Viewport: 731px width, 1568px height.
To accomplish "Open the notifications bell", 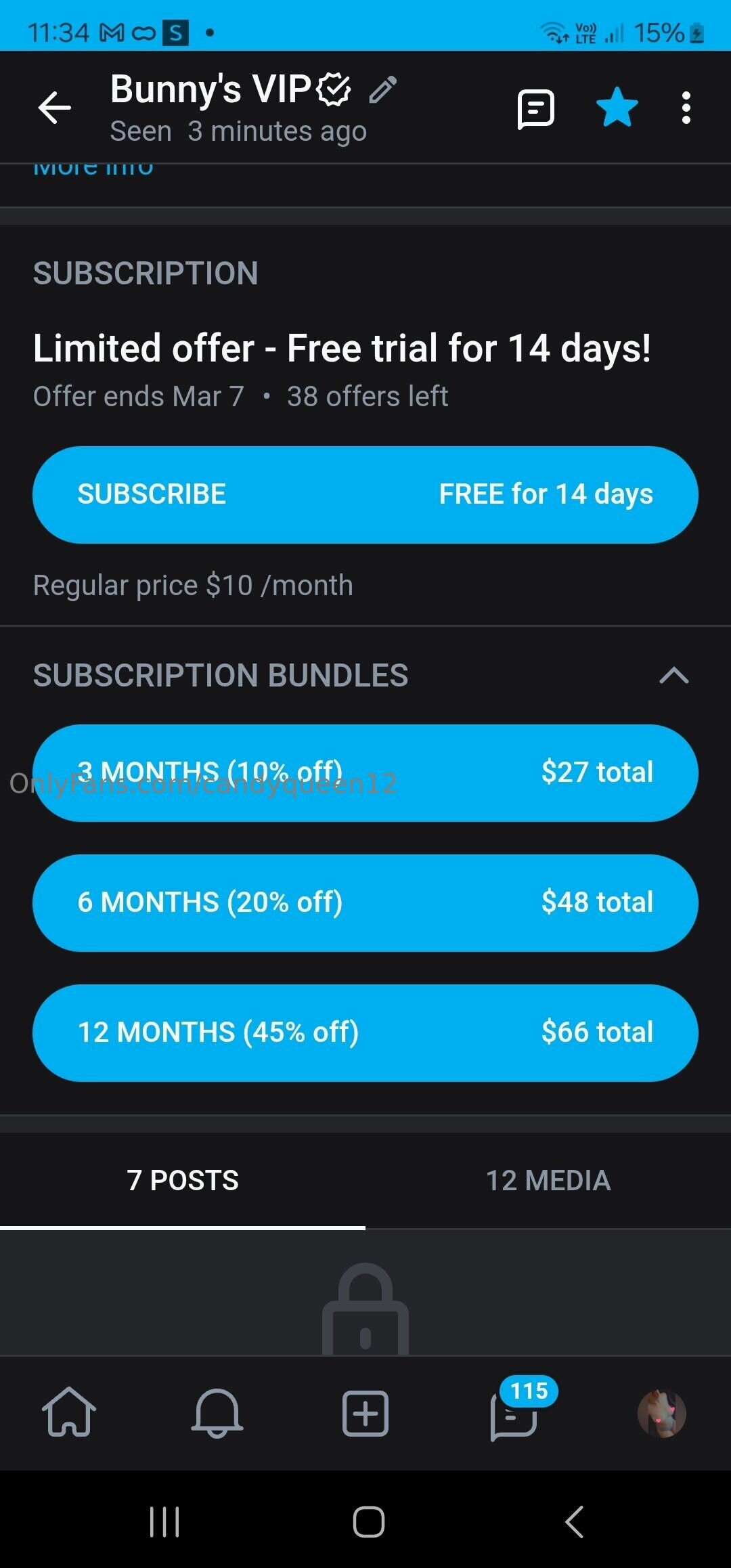I will 217,1412.
